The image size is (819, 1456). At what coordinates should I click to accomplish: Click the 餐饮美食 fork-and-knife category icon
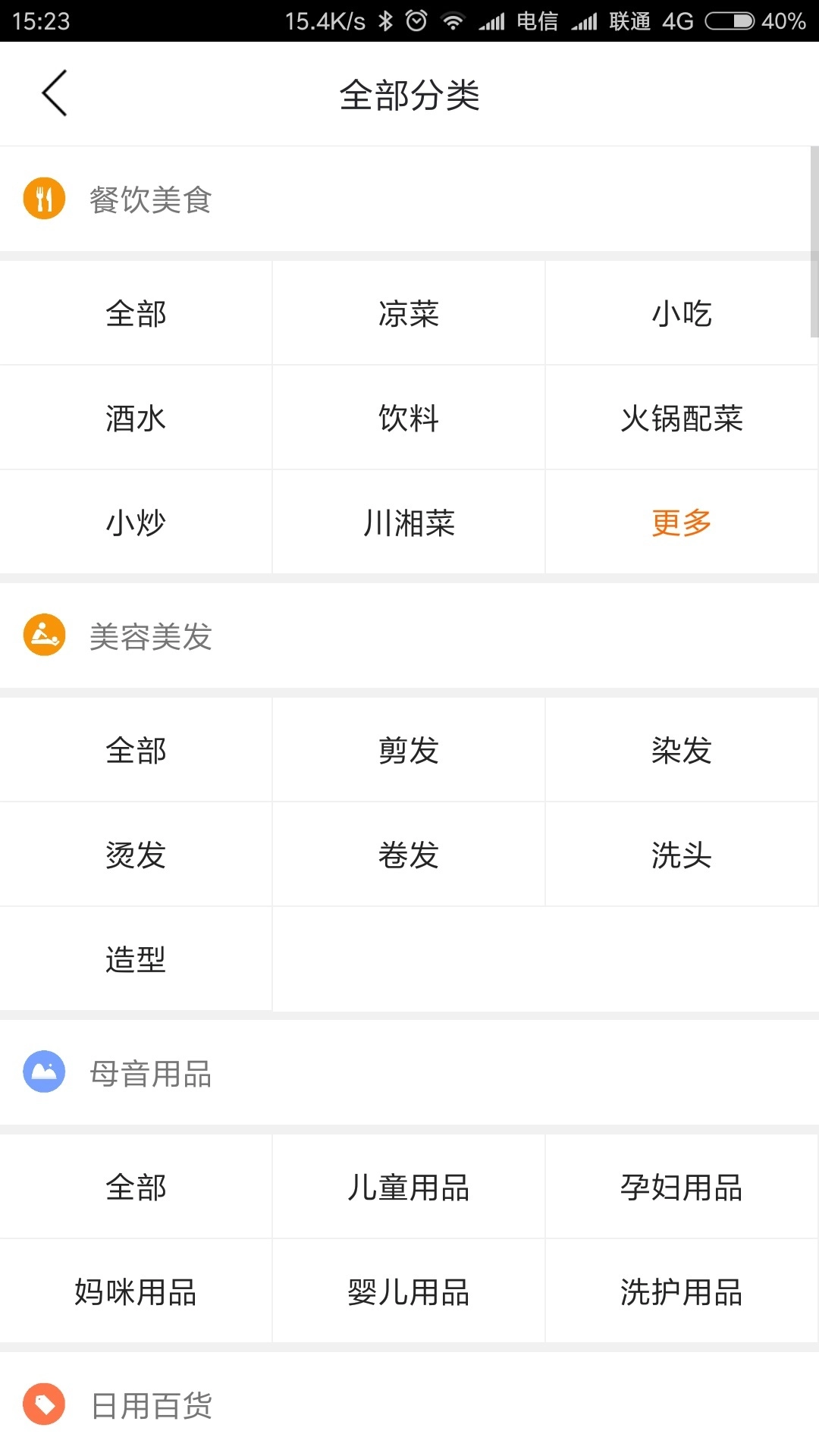44,199
